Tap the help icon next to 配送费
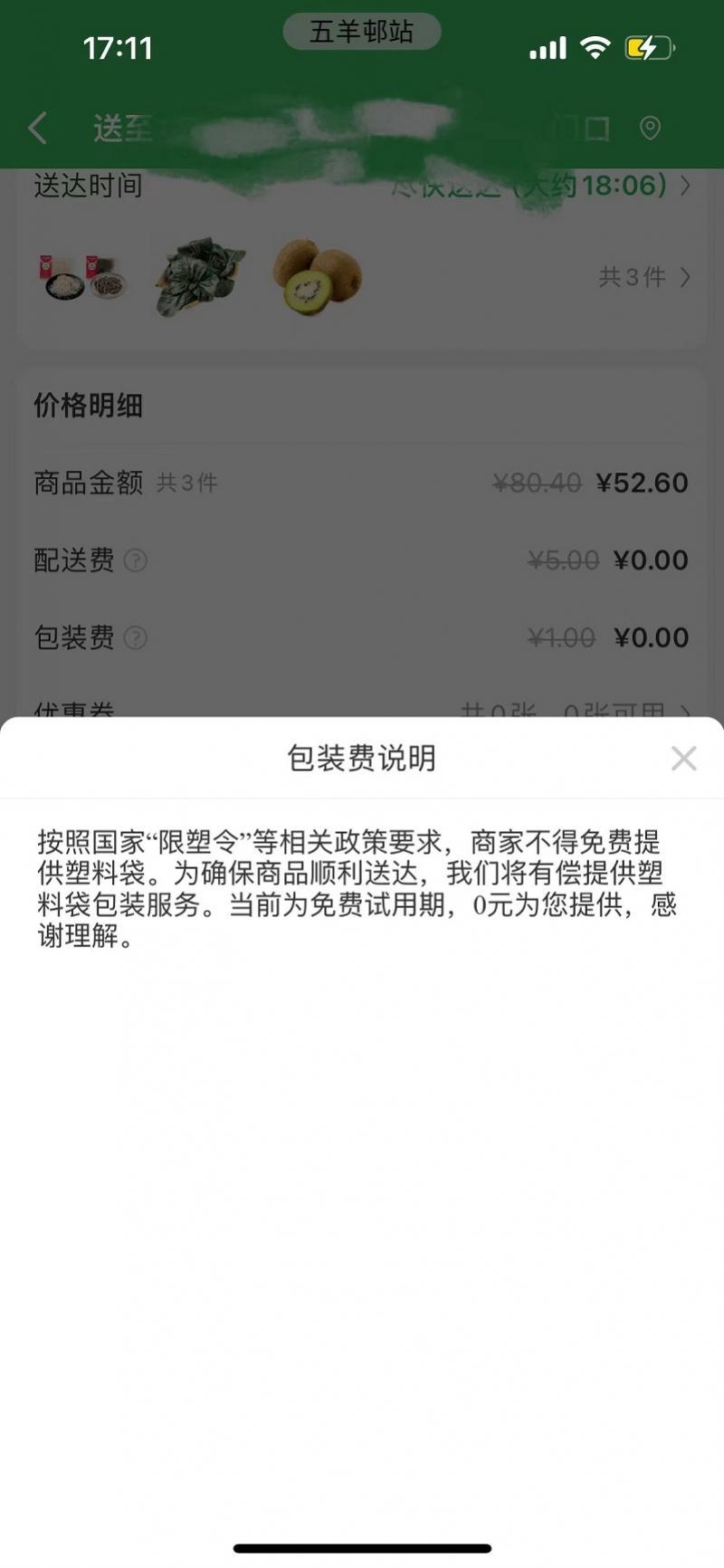The height and width of the screenshot is (1568, 724). point(136,561)
